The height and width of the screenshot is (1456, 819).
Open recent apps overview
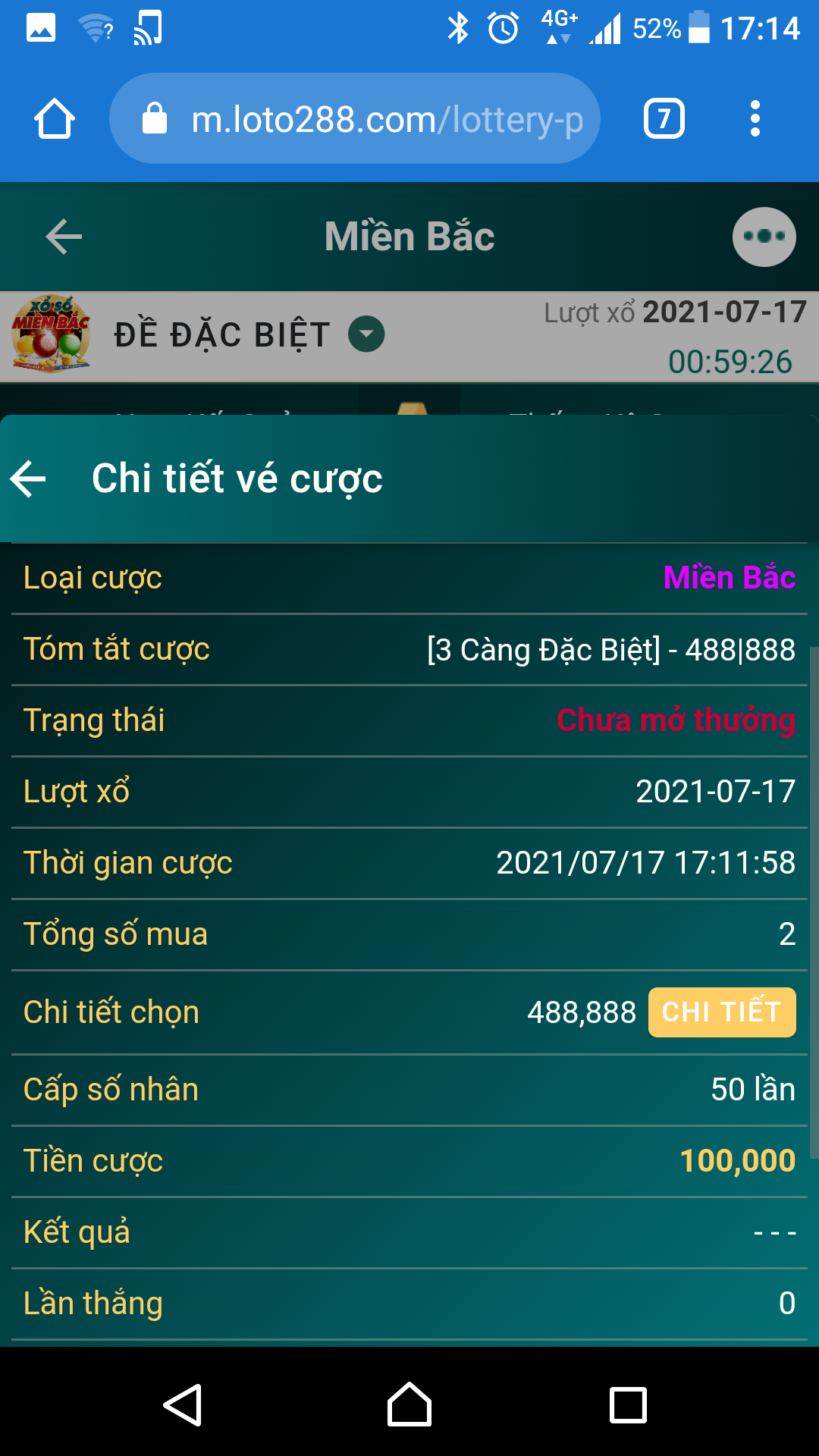click(x=629, y=1405)
